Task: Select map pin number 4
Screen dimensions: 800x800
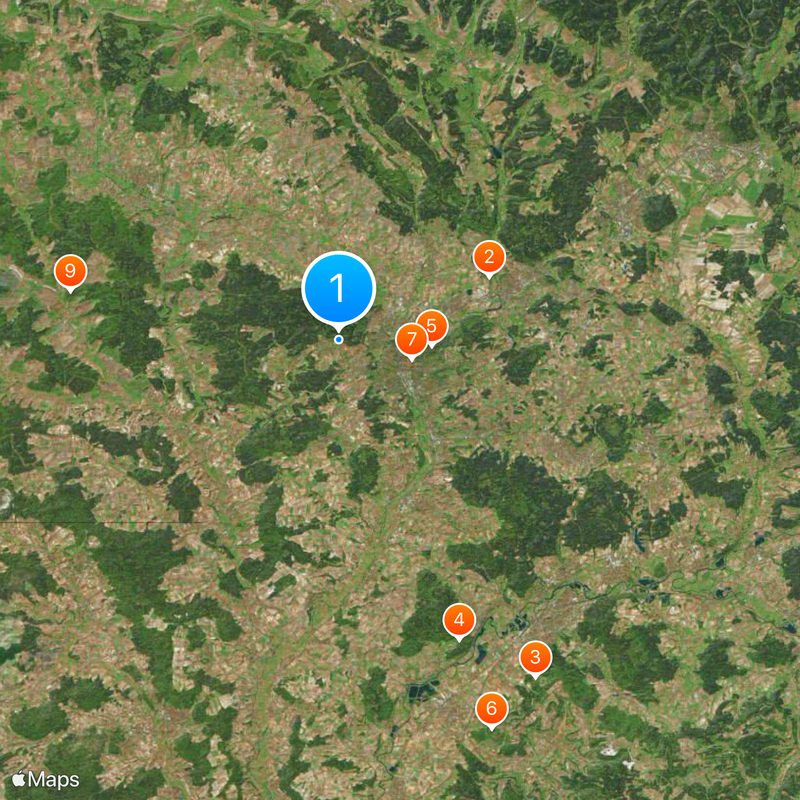Action: click(459, 621)
